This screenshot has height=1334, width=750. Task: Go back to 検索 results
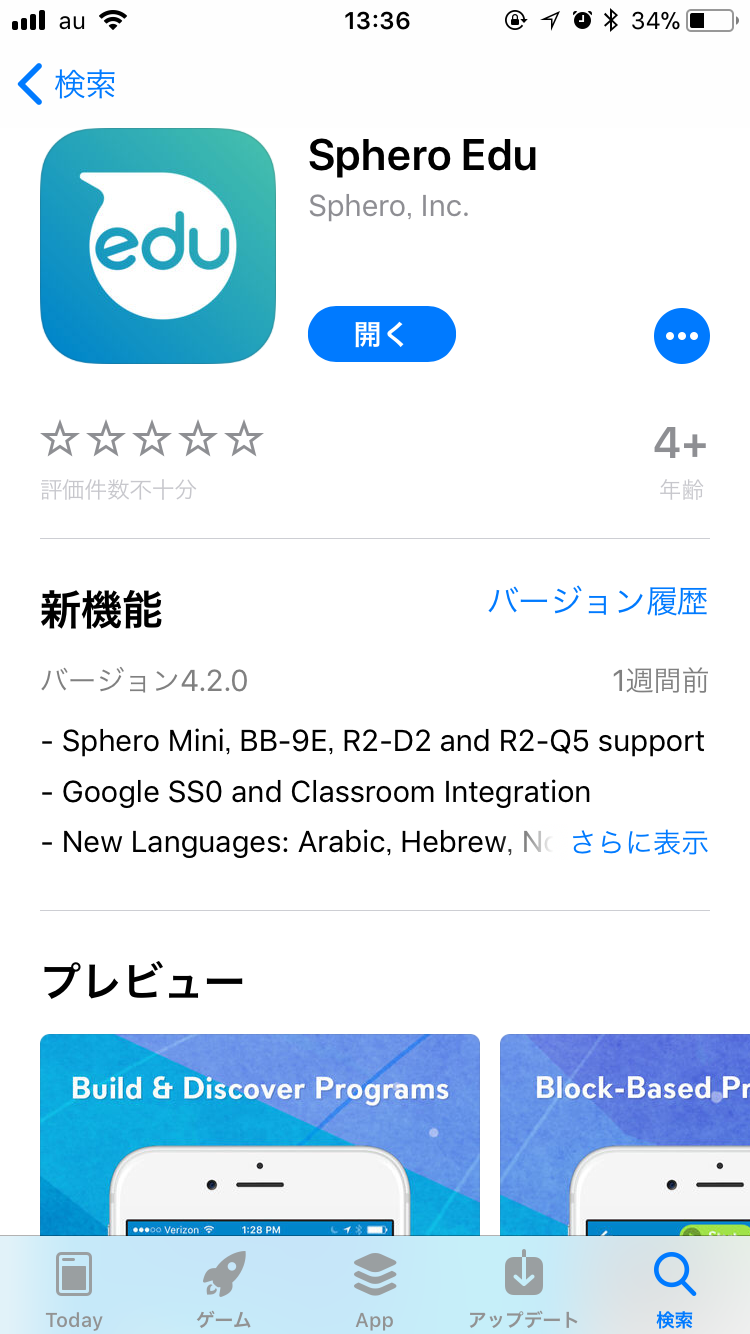(x=68, y=85)
